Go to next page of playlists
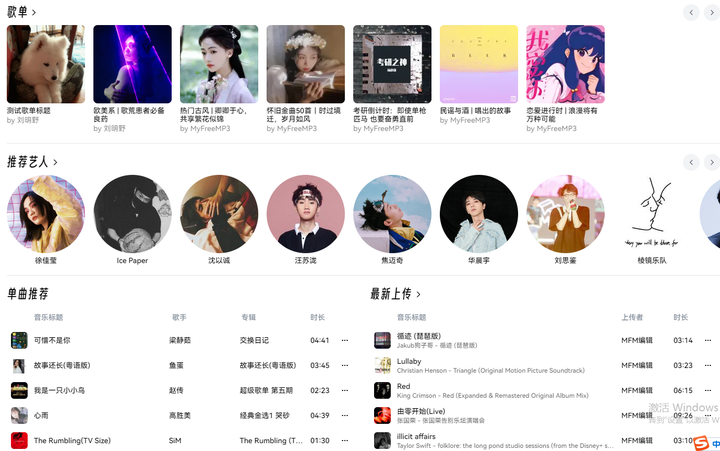720x451 pixels. (713, 12)
